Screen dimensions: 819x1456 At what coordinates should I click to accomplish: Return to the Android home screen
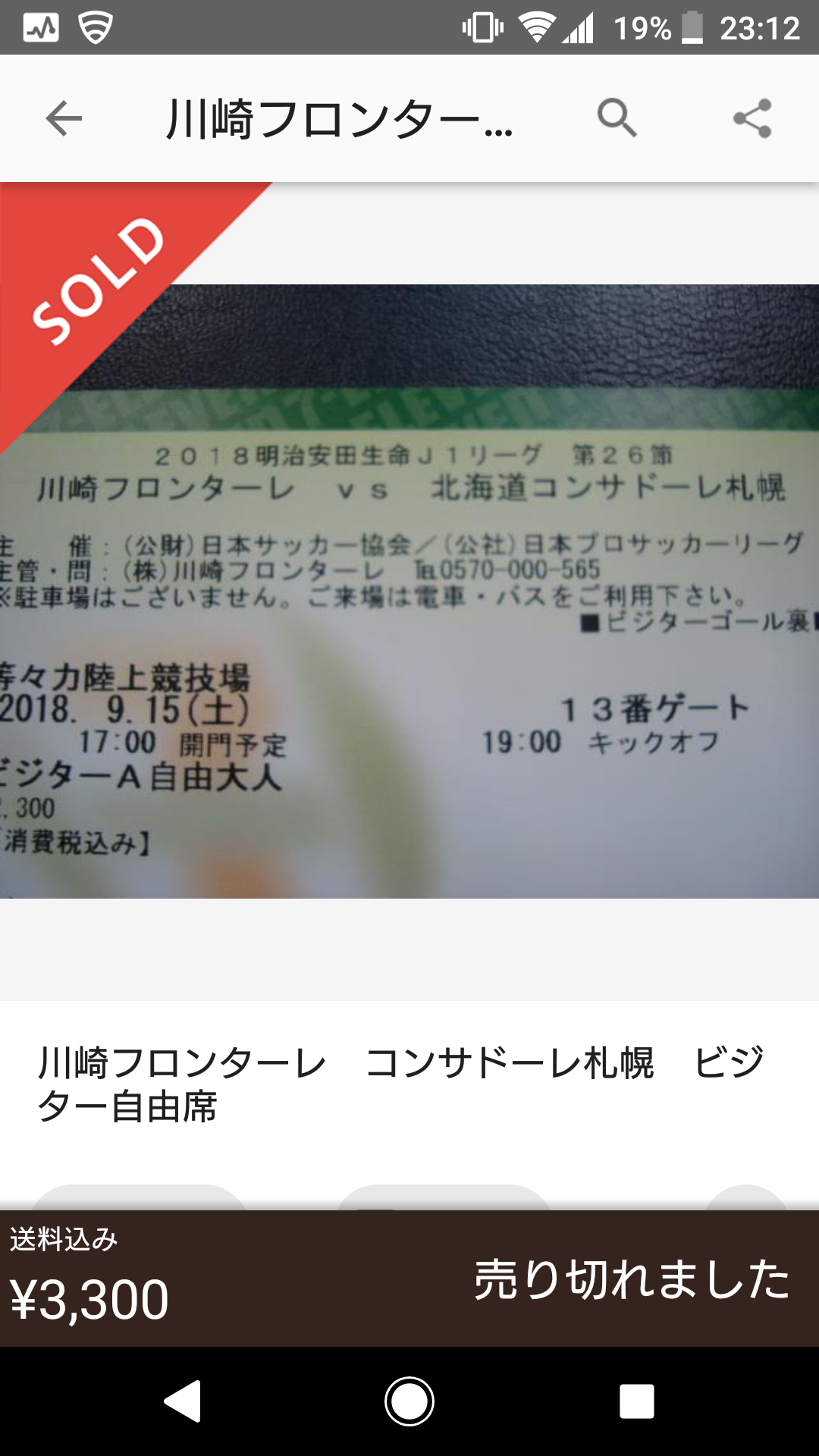[x=409, y=1401]
